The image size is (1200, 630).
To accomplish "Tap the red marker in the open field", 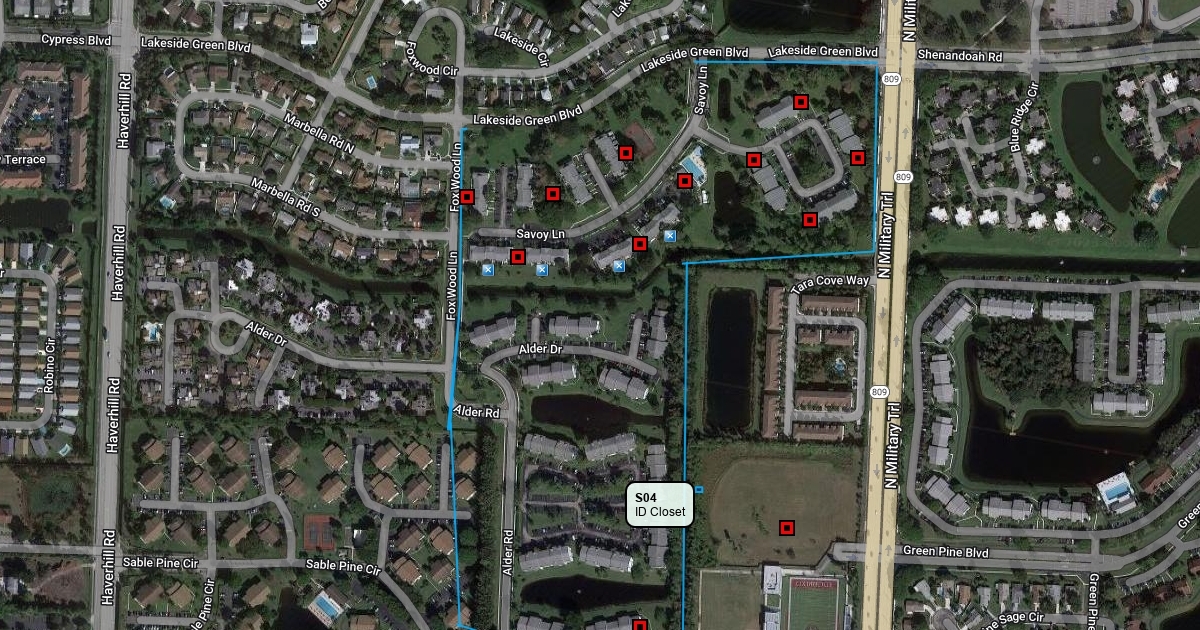I will click(787, 527).
